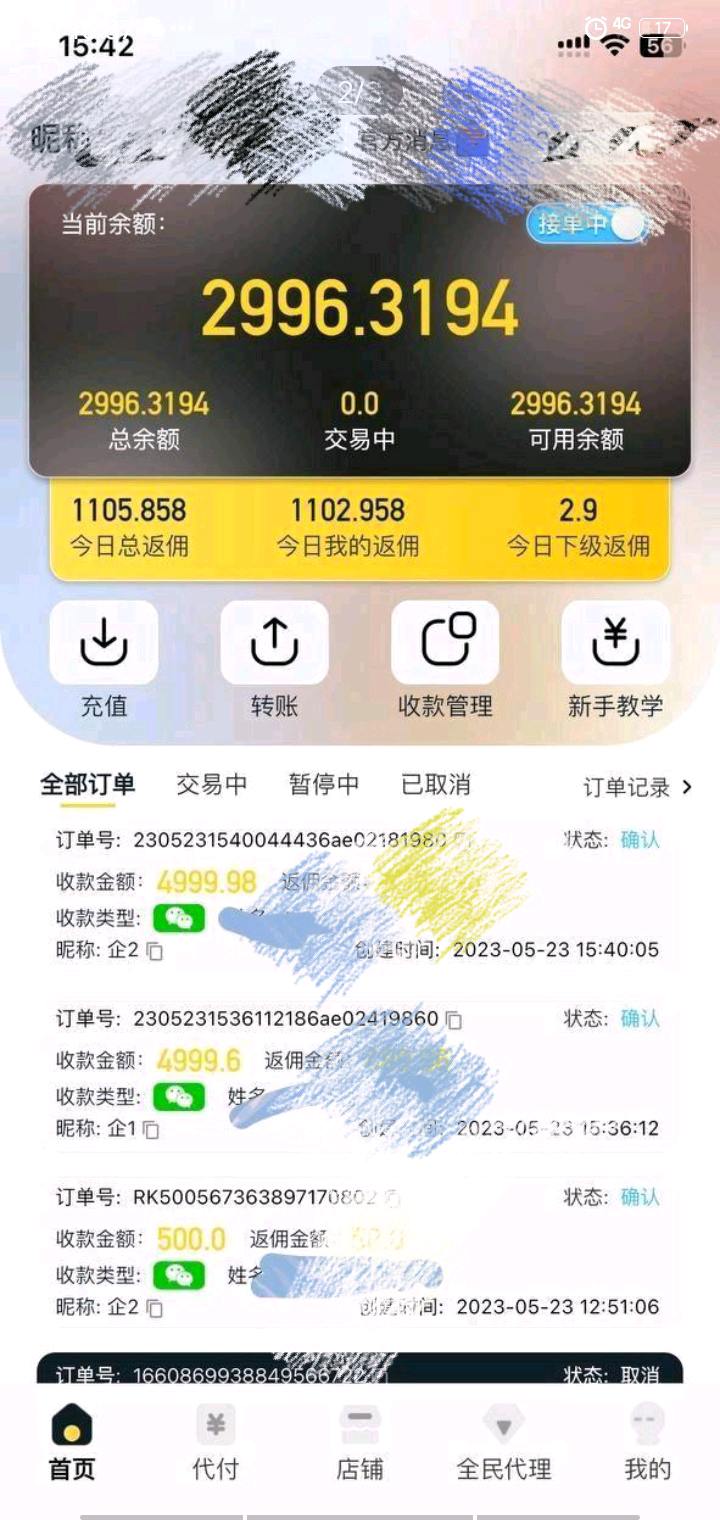This screenshot has height=1520, width=720.
Task: Tap the 充值 (recharge) icon
Action: point(103,643)
